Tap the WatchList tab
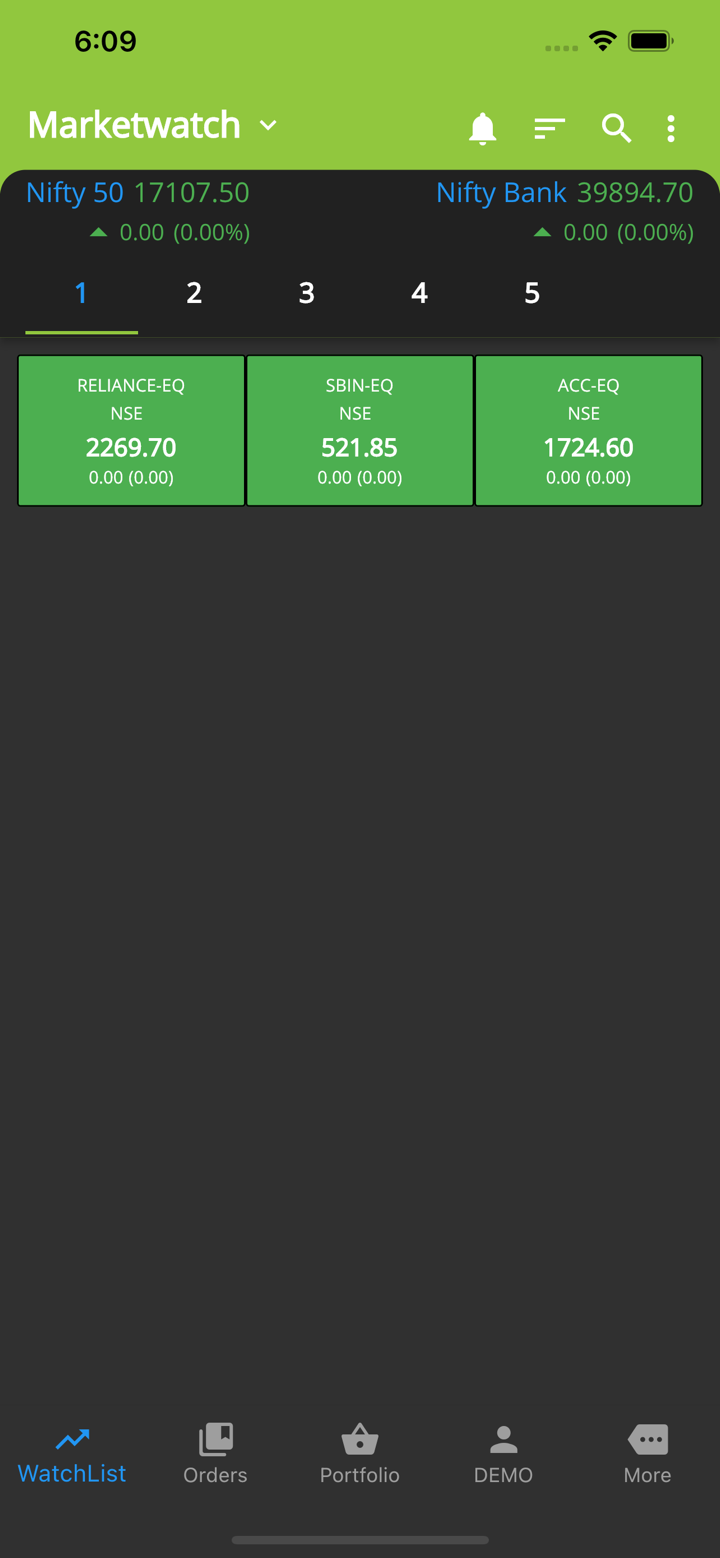The image size is (720, 1558). click(x=72, y=1454)
